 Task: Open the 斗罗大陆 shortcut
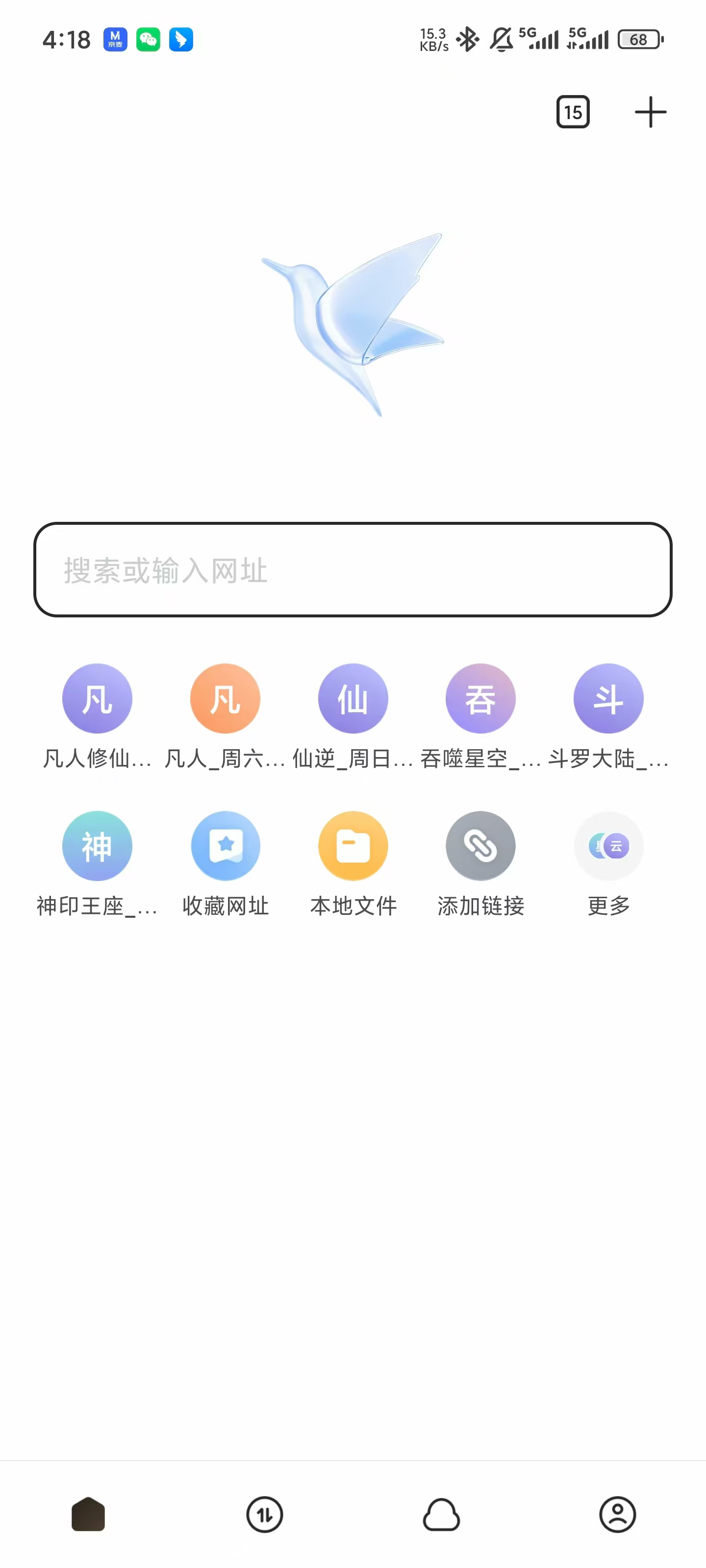pos(608,698)
